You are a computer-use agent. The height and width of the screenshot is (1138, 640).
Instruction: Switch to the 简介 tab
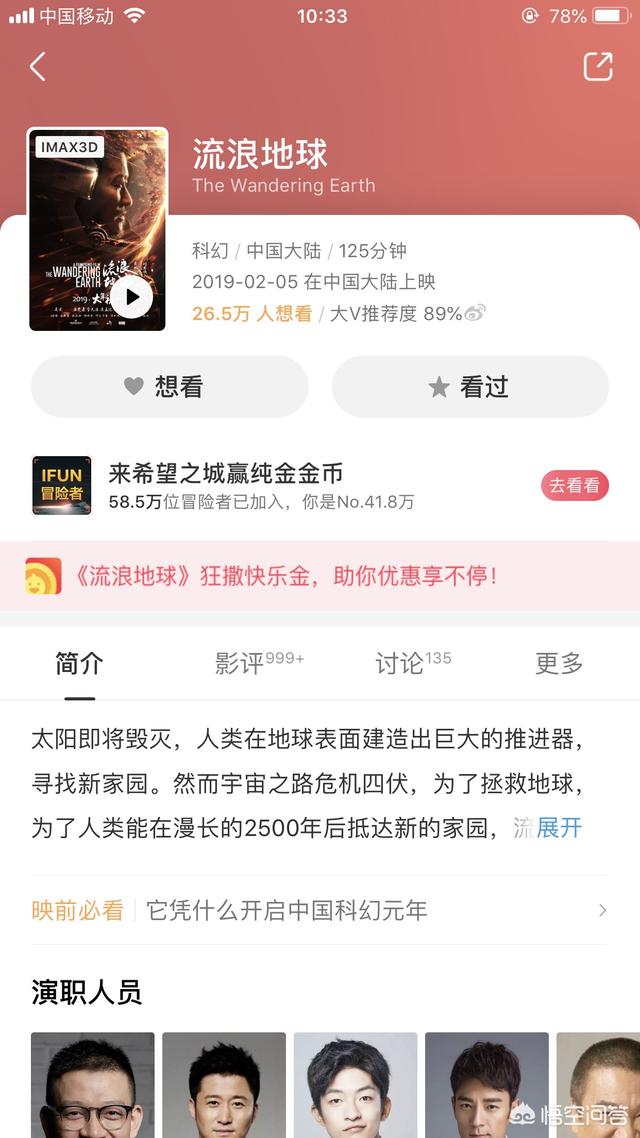point(79,663)
